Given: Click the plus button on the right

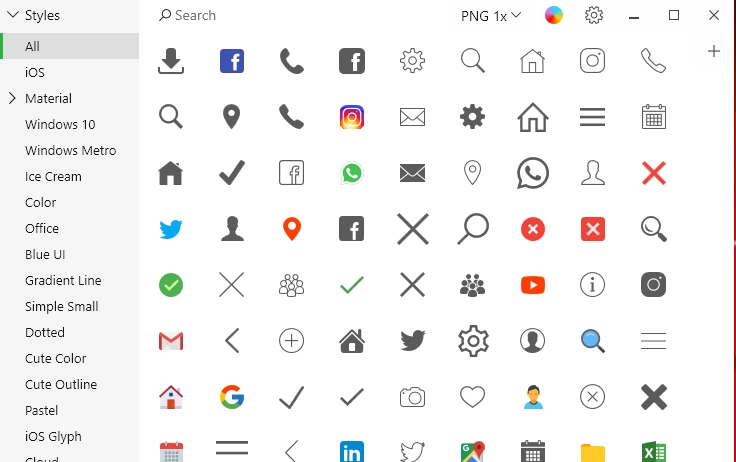Looking at the screenshot, I should [x=714, y=51].
